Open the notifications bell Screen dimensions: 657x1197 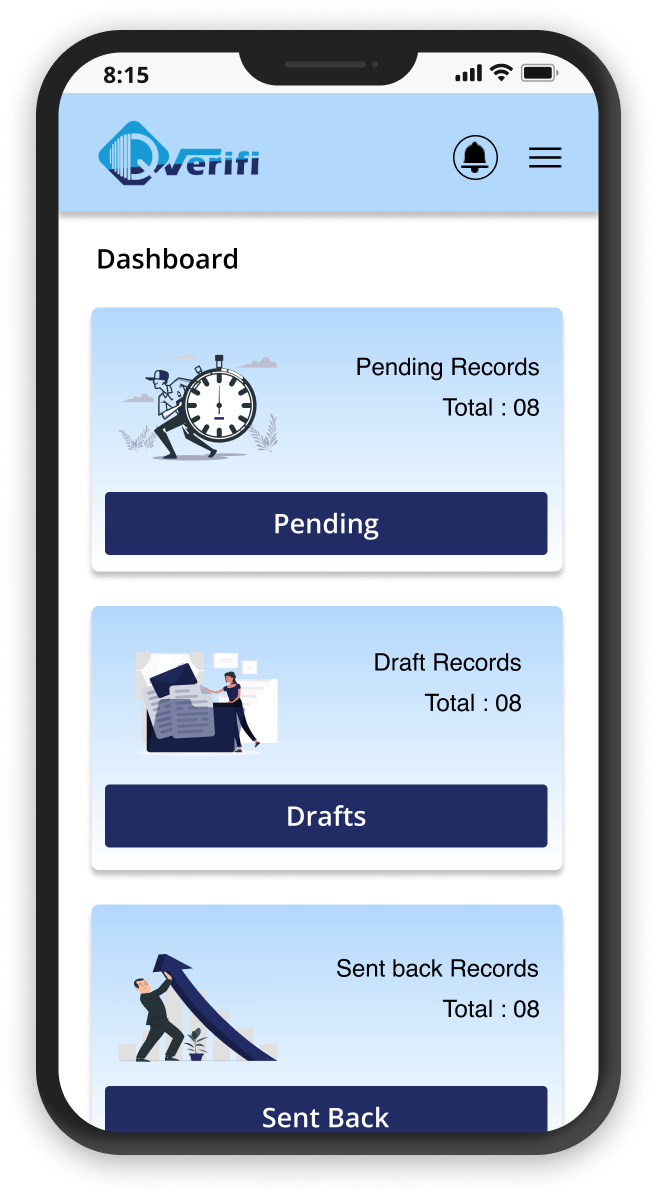click(475, 158)
